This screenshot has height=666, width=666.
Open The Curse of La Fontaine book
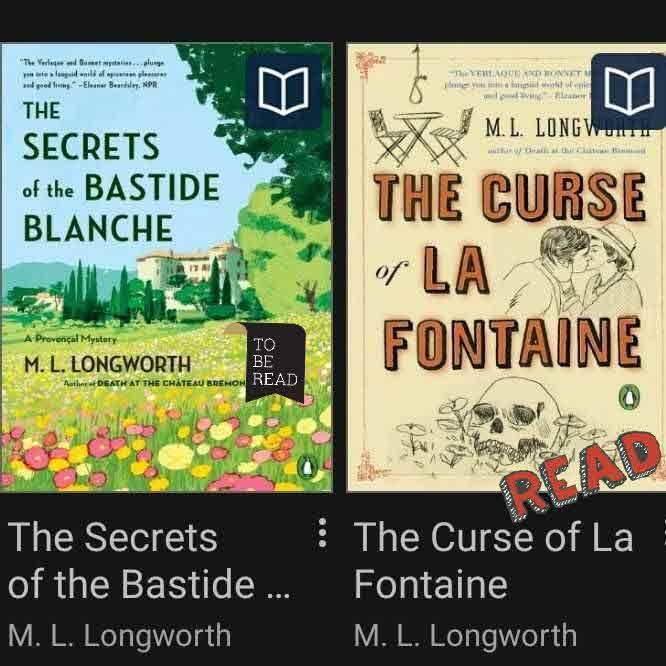(506, 268)
